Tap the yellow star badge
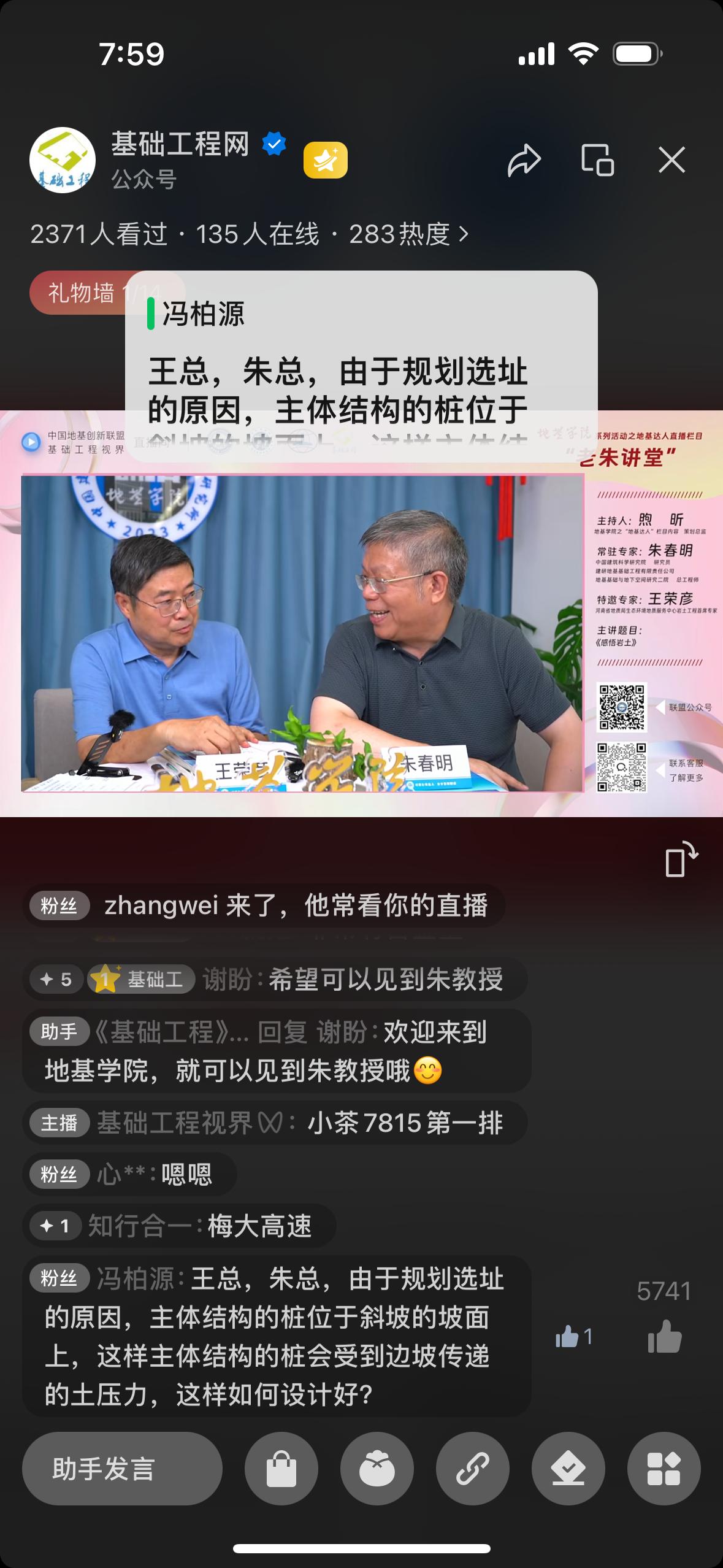The image size is (723, 1568). click(326, 161)
